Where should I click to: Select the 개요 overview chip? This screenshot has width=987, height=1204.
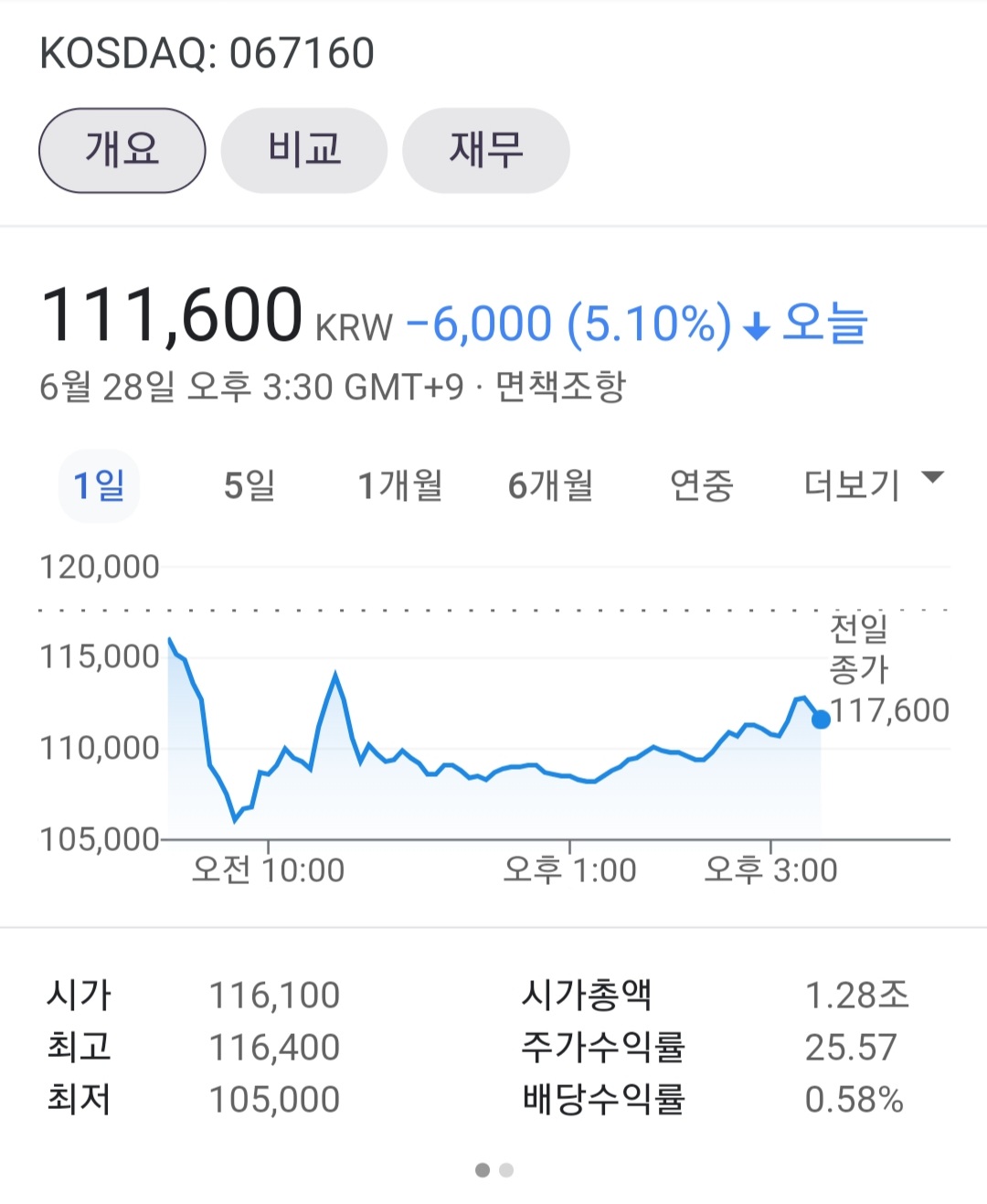pyautogui.click(x=122, y=151)
